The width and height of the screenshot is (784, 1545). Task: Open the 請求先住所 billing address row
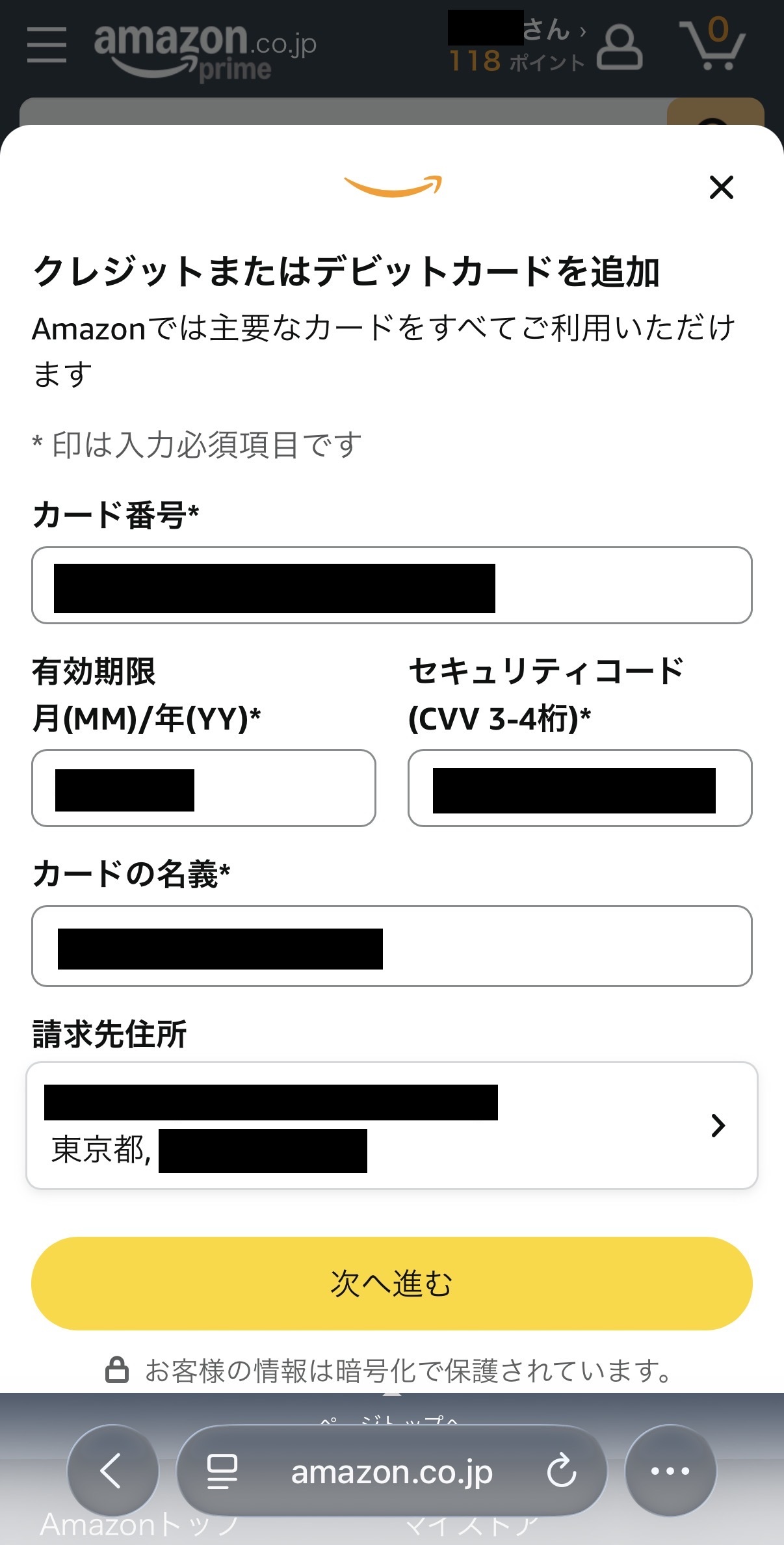[x=391, y=1126]
